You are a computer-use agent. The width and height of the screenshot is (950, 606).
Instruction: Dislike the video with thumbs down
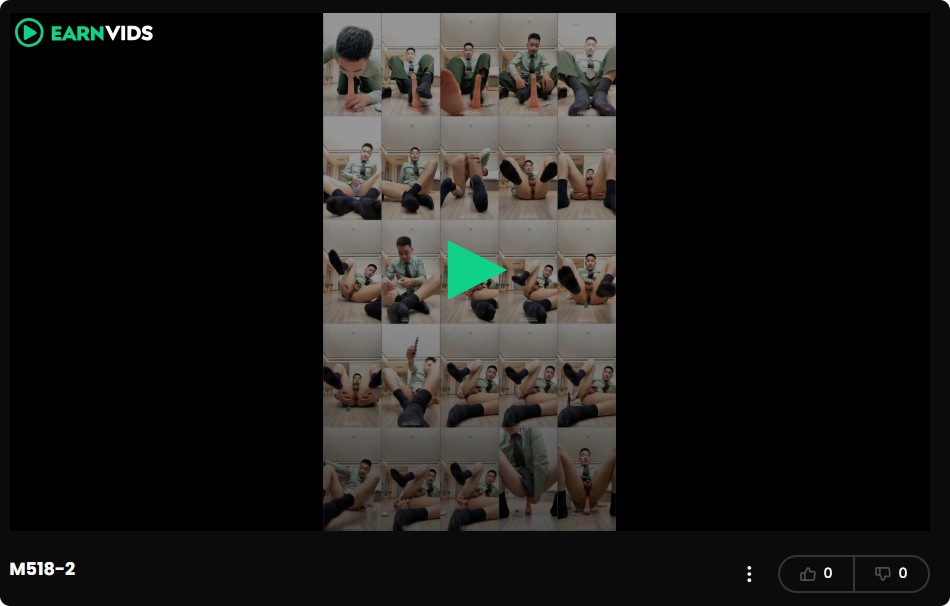coord(891,574)
